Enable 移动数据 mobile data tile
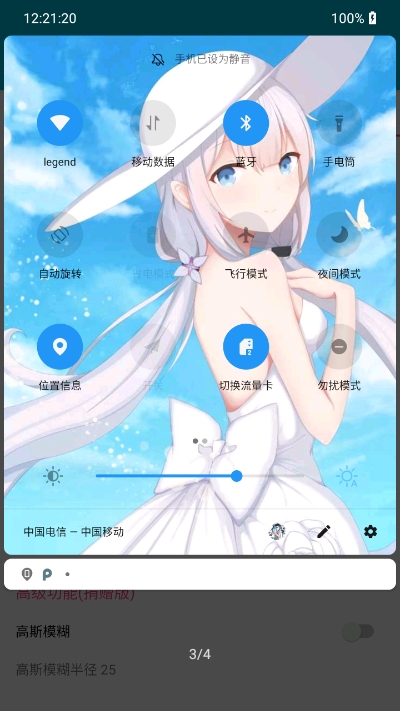This screenshot has width=400, height=711. 153,123
